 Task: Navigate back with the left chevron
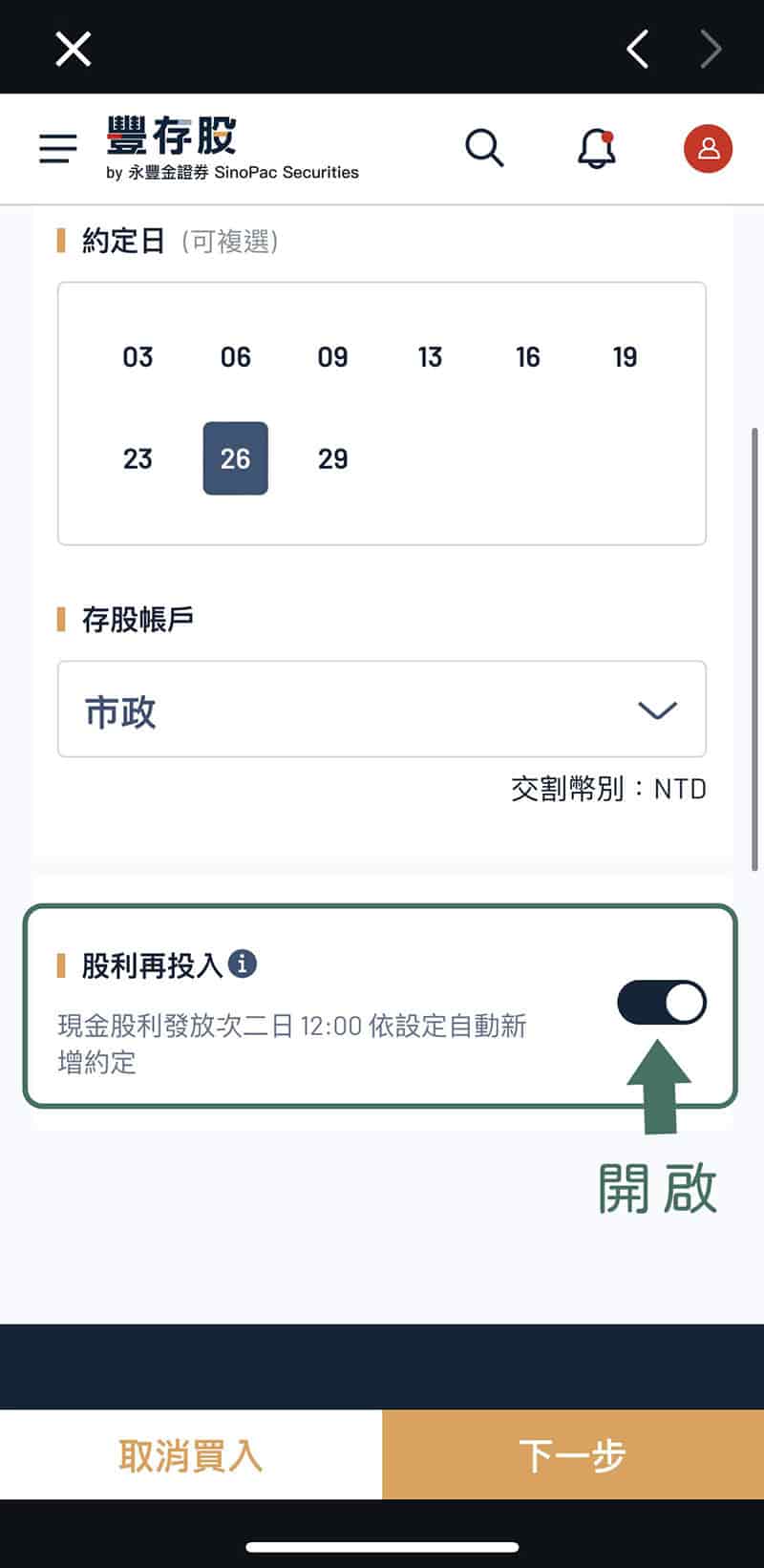point(636,49)
